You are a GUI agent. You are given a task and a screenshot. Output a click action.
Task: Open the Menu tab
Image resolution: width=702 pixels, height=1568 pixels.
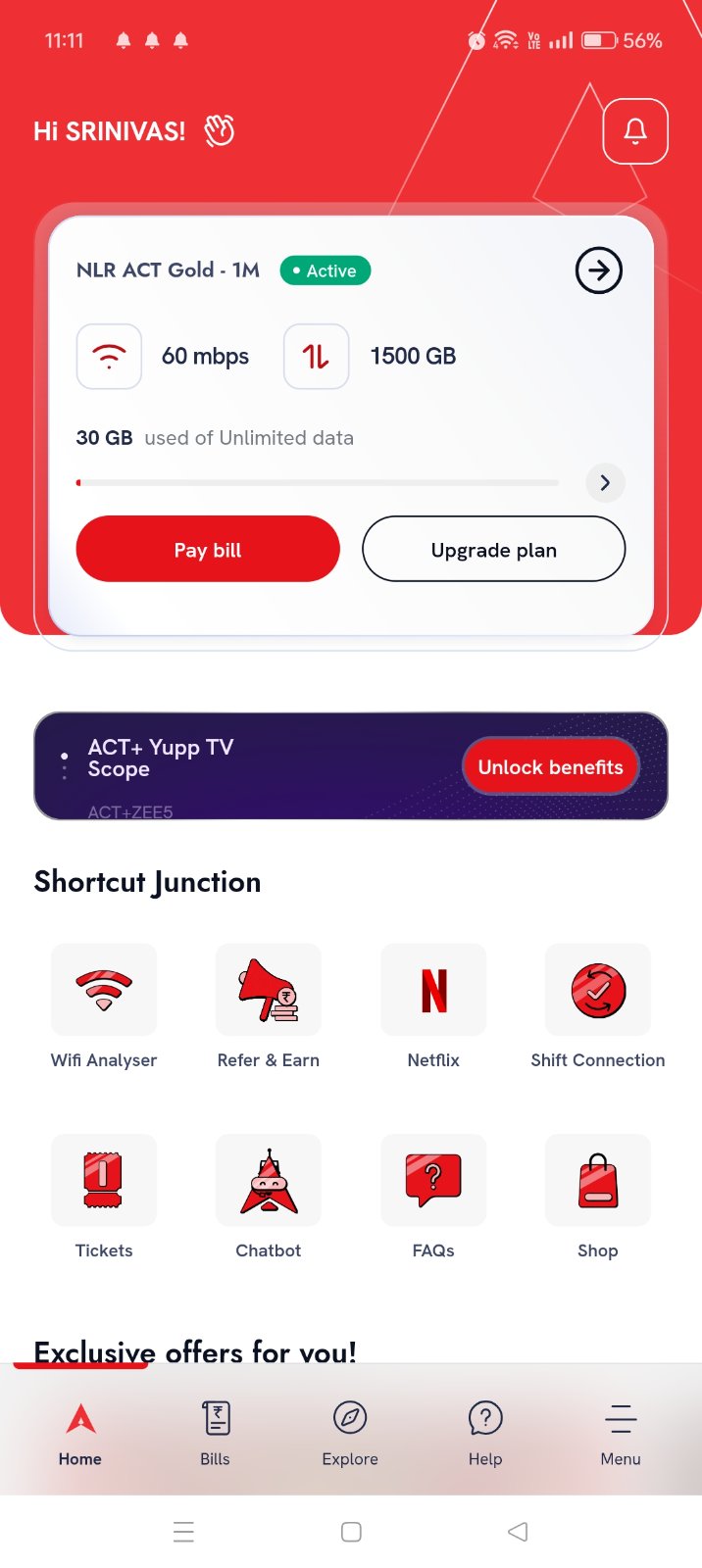621,1432
